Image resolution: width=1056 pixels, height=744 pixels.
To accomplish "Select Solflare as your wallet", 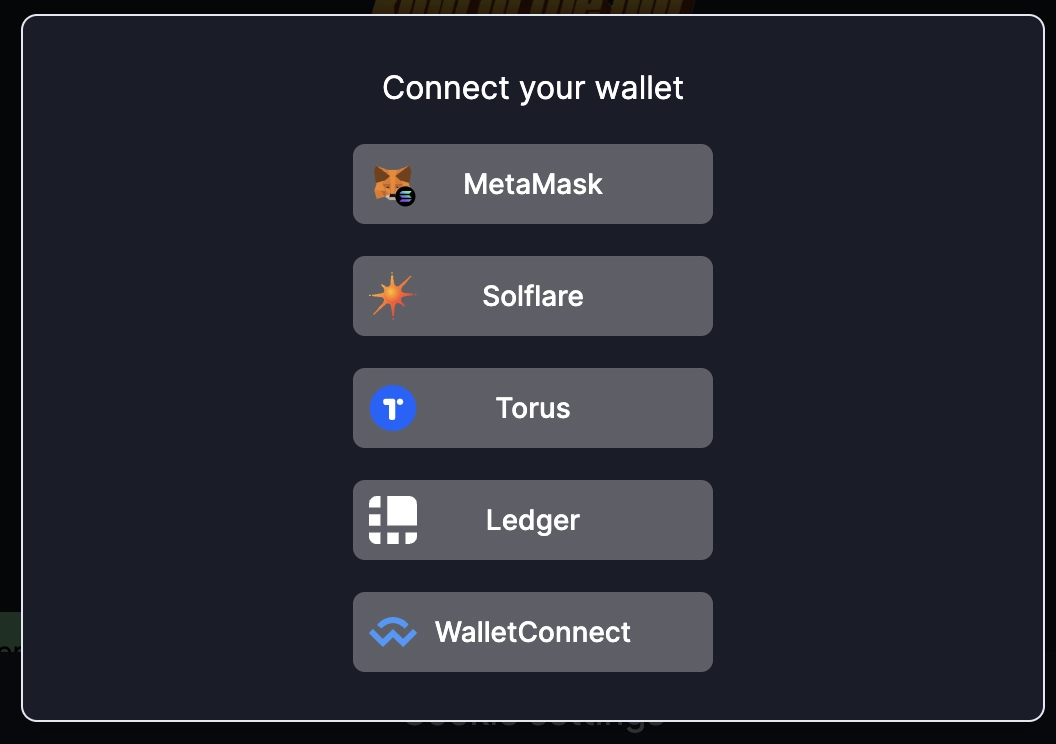I will pos(532,296).
